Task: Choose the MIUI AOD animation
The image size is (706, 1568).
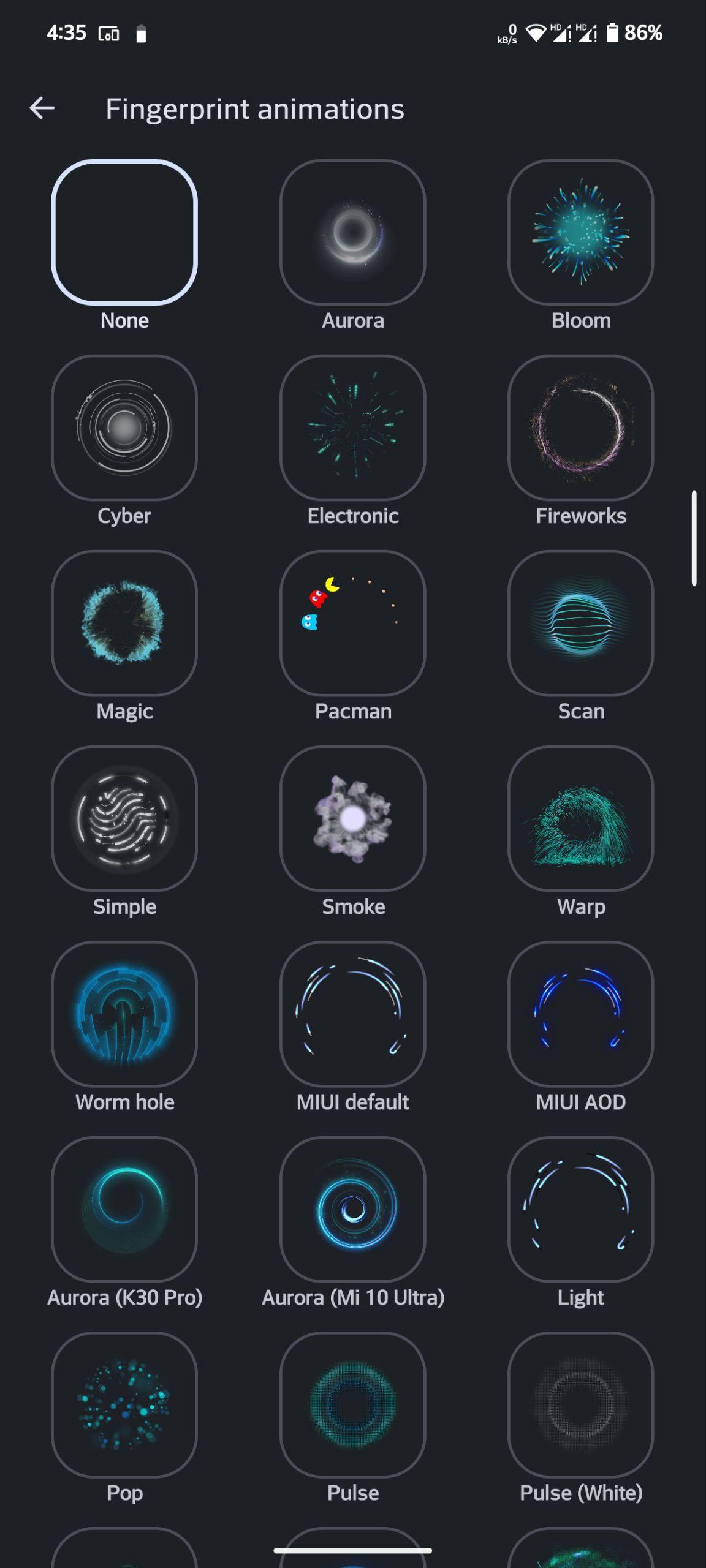Action: pos(581,1014)
